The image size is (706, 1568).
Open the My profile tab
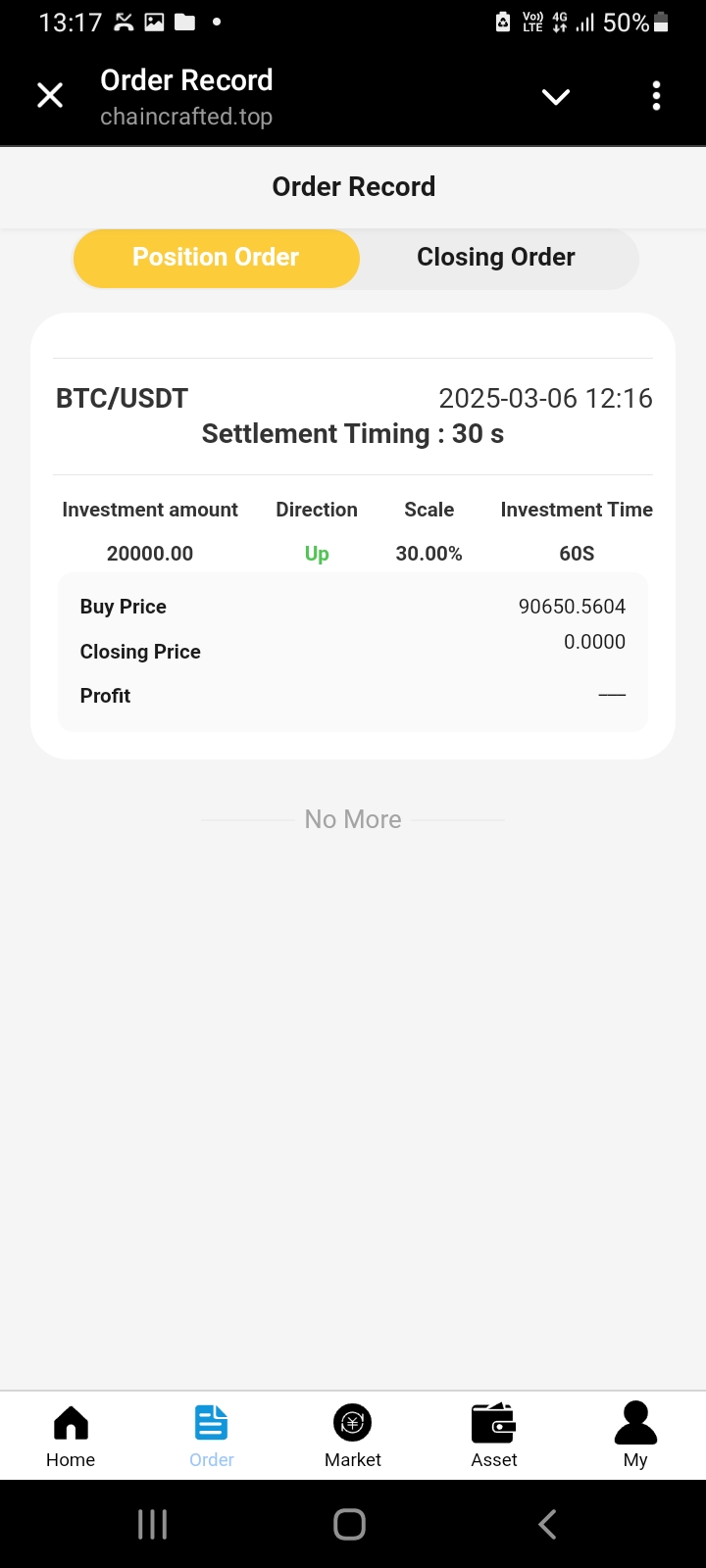tap(635, 1436)
